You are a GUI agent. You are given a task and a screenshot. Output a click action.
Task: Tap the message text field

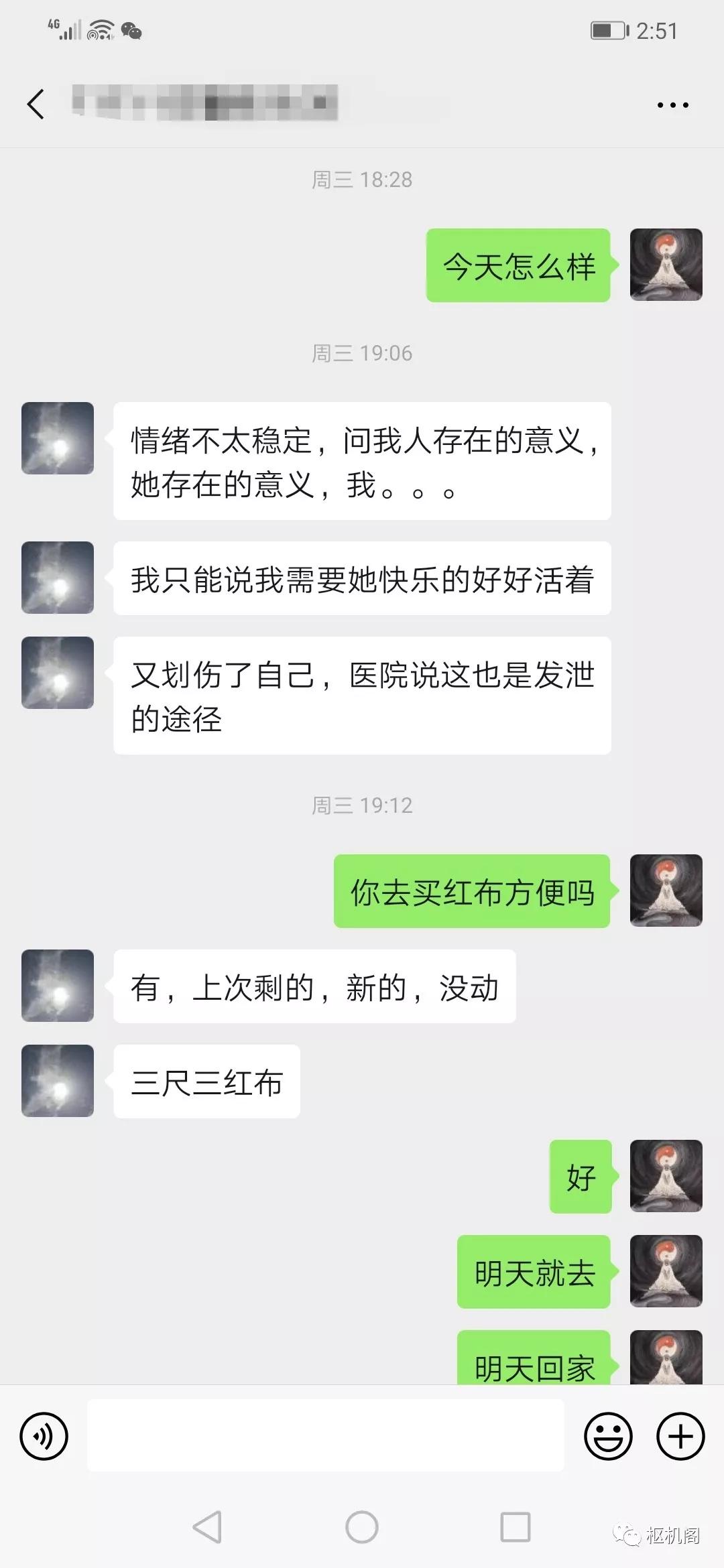pos(325,1435)
